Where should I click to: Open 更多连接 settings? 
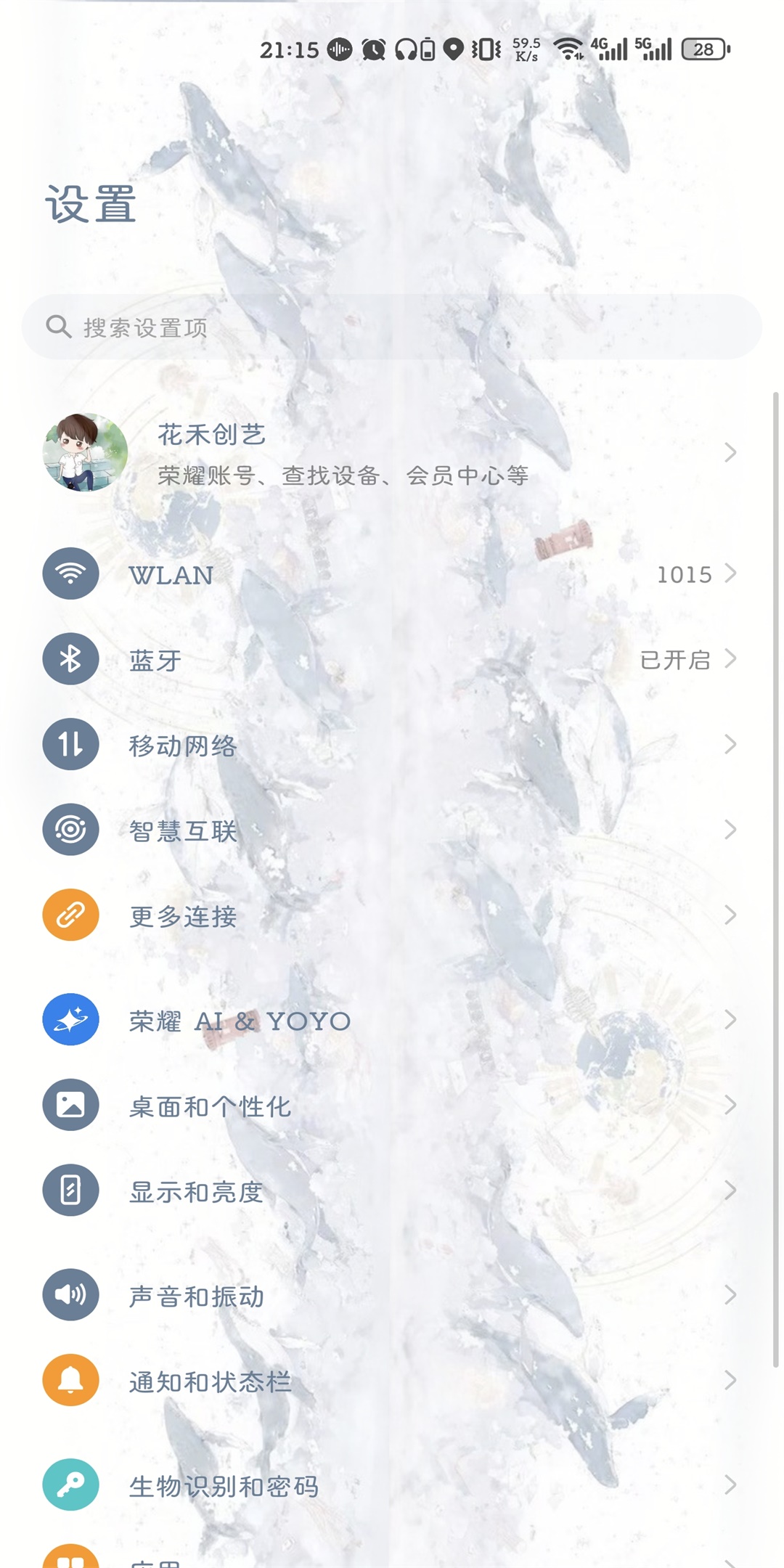click(392, 915)
